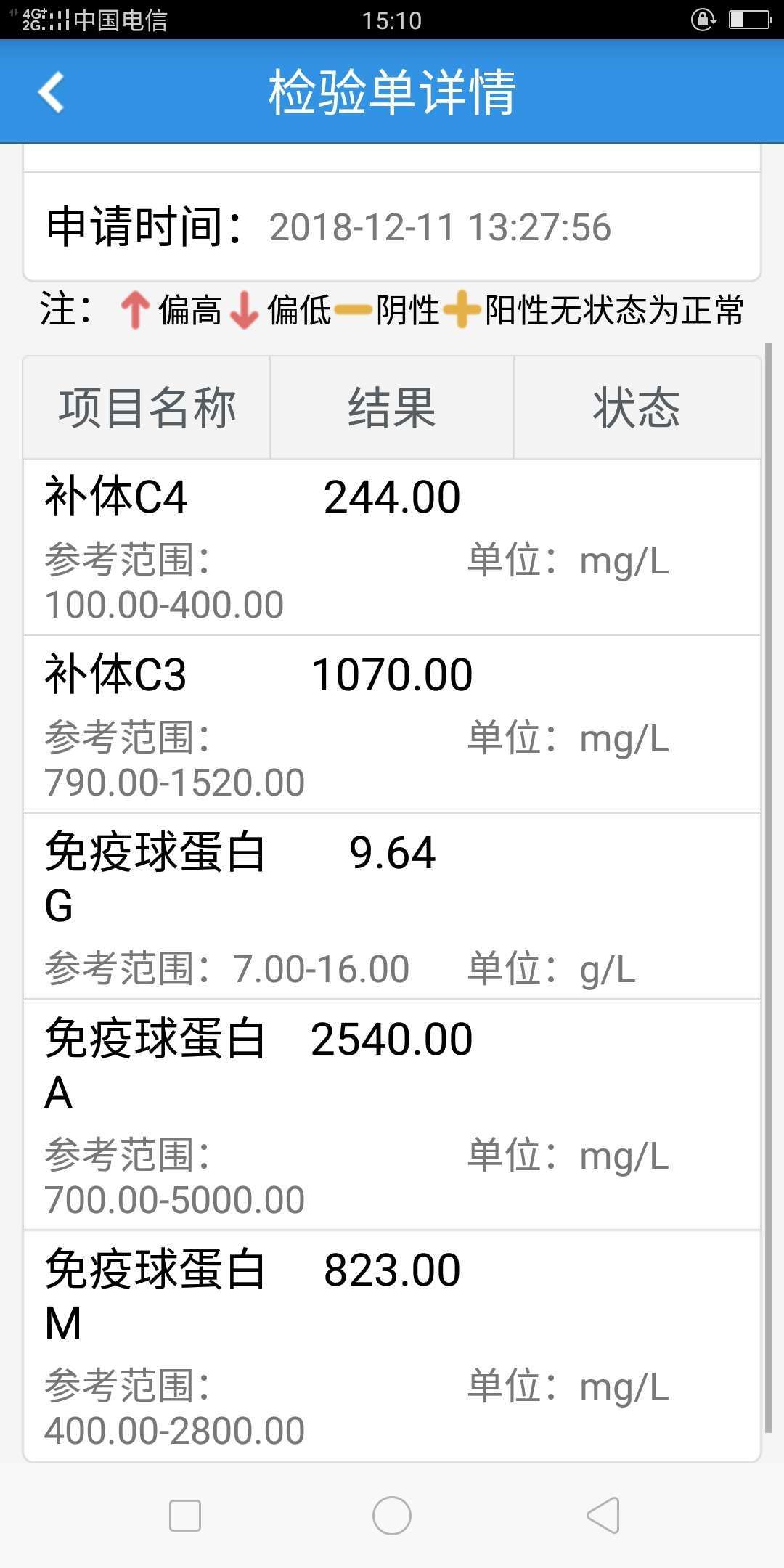Open the recent apps view
Image resolution: width=784 pixels, height=1568 pixels.
click(x=184, y=1516)
